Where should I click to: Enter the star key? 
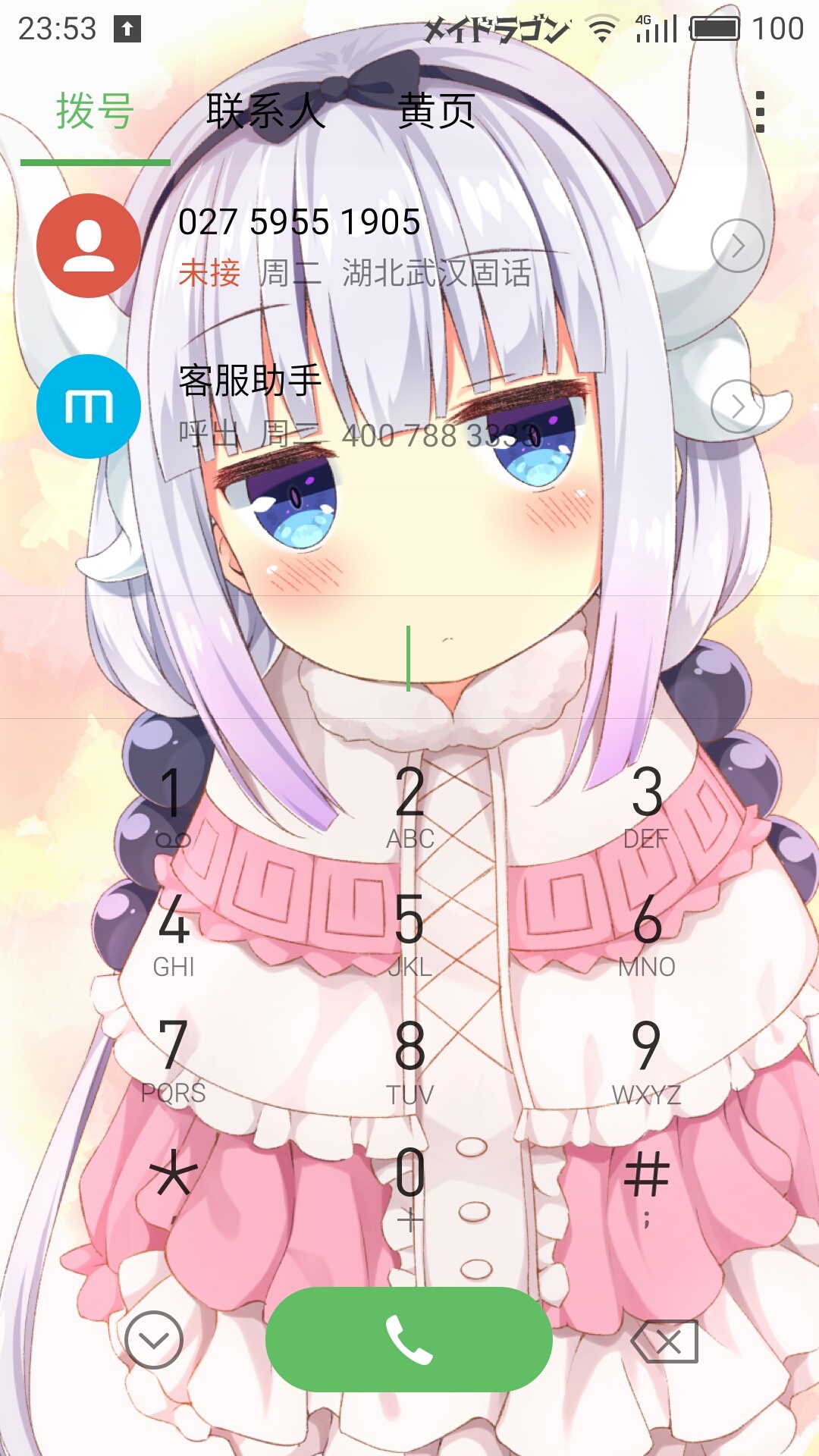(173, 1181)
